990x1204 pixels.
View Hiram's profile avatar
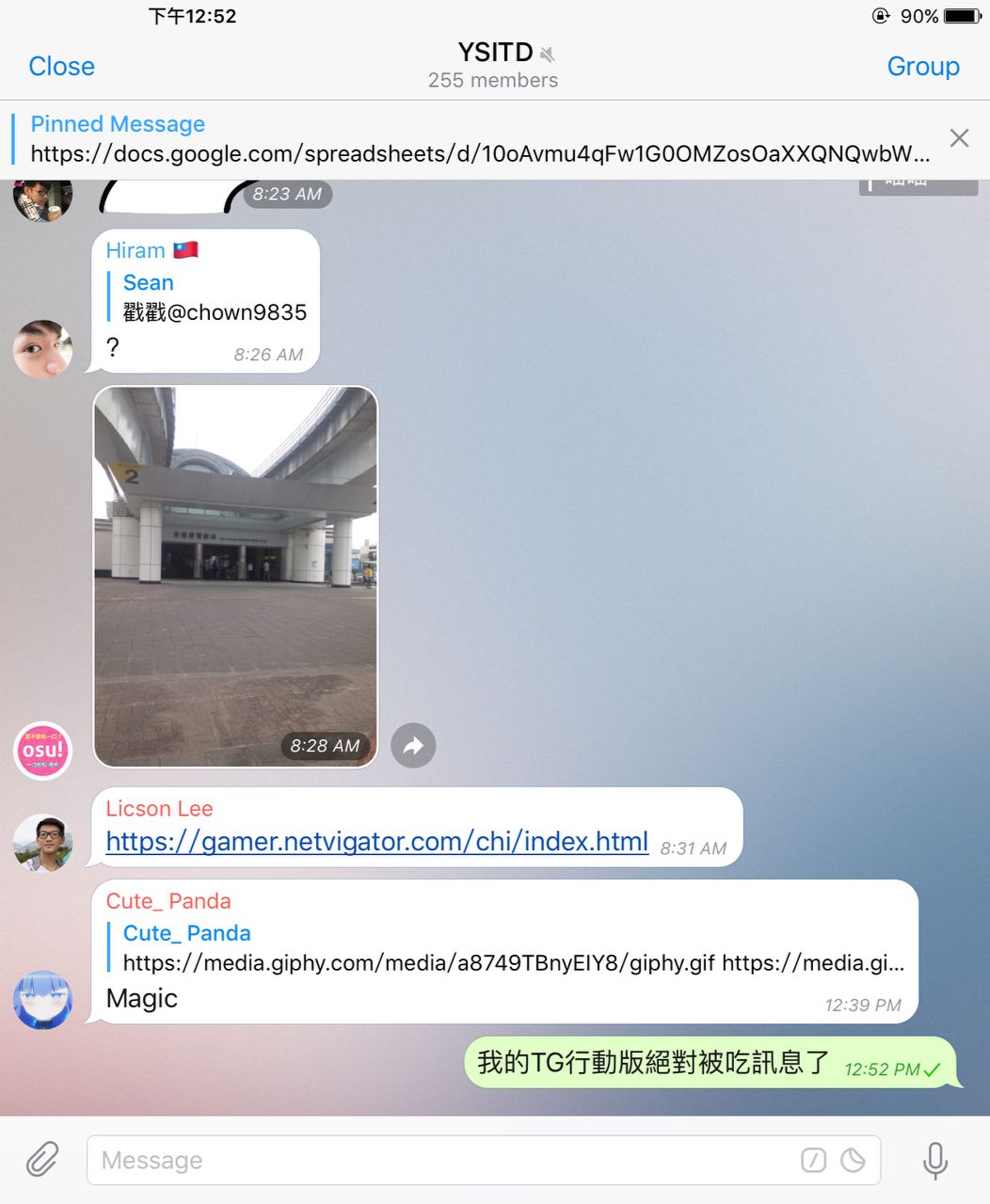tap(42, 349)
